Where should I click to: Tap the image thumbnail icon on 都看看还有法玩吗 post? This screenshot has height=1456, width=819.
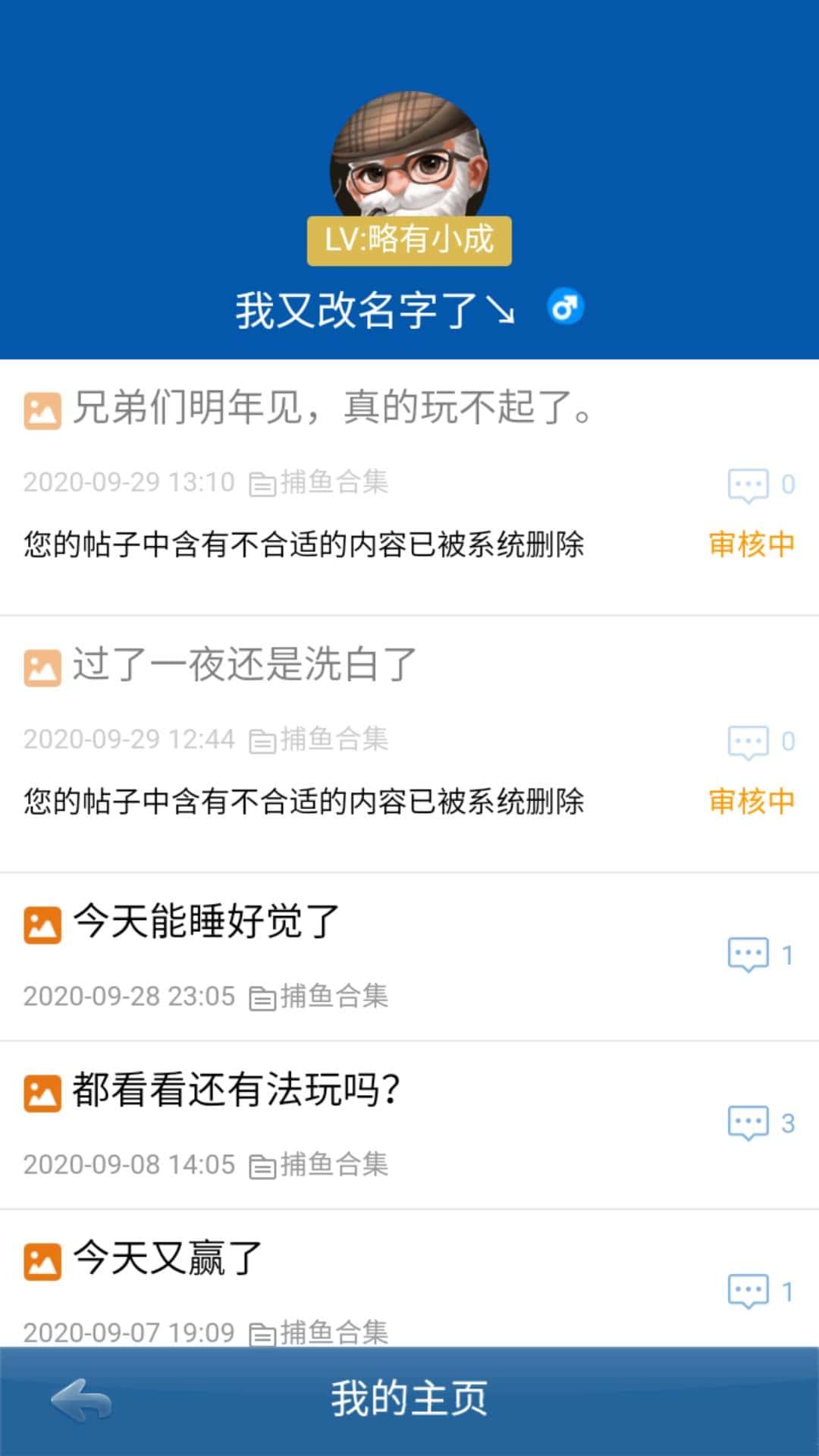point(42,1091)
